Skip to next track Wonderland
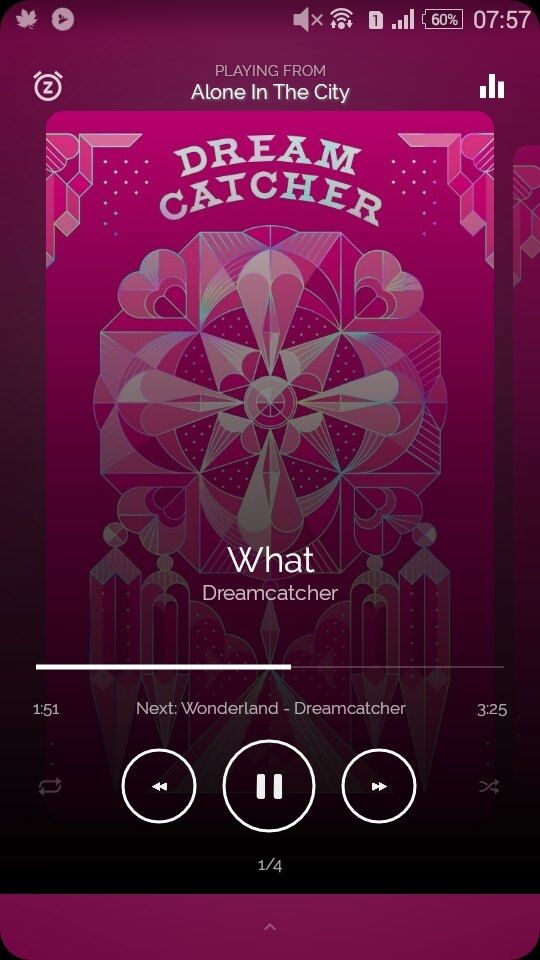Viewport: 540px width, 960px height. coord(378,786)
